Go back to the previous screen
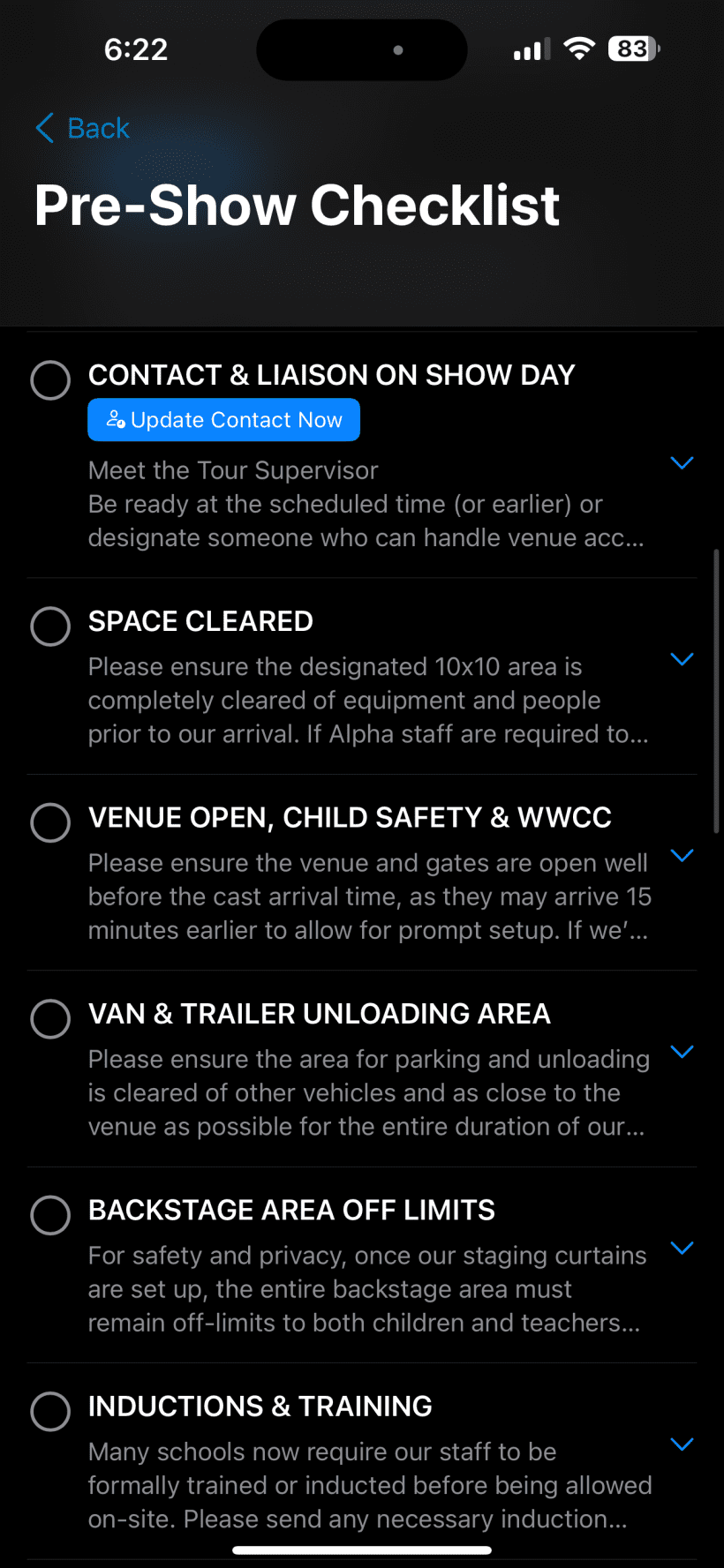The width and height of the screenshot is (724, 1568). tap(82, 129)
